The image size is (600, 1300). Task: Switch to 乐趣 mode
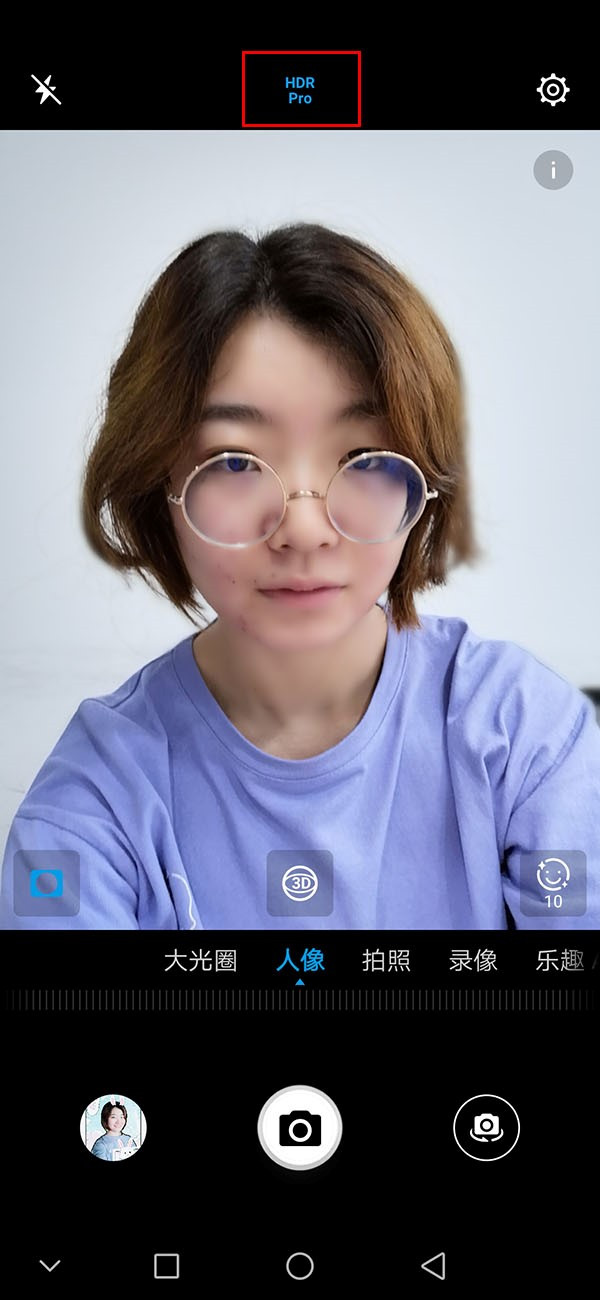560,961
